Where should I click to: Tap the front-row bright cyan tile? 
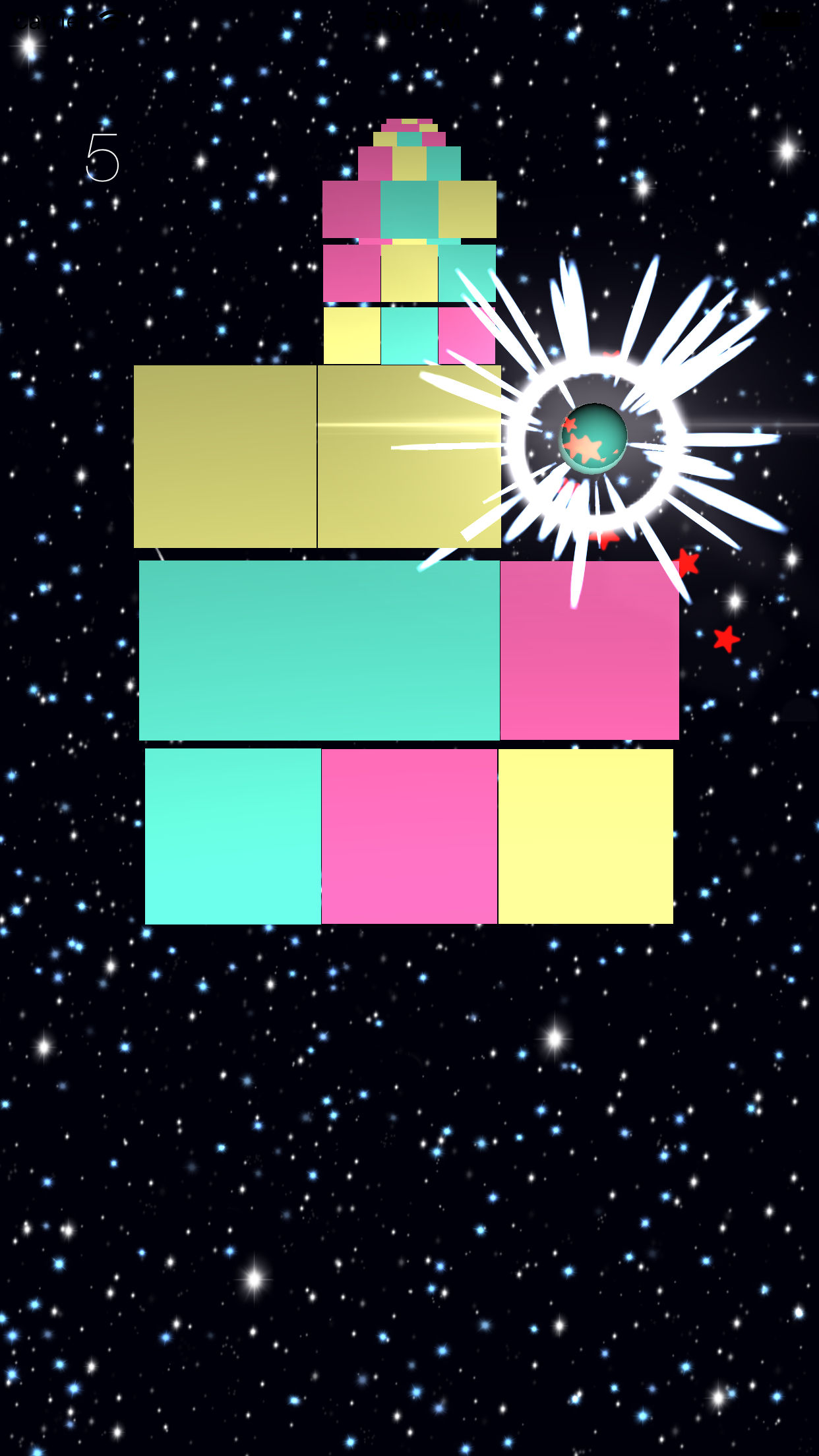click(x=233, y=836)
